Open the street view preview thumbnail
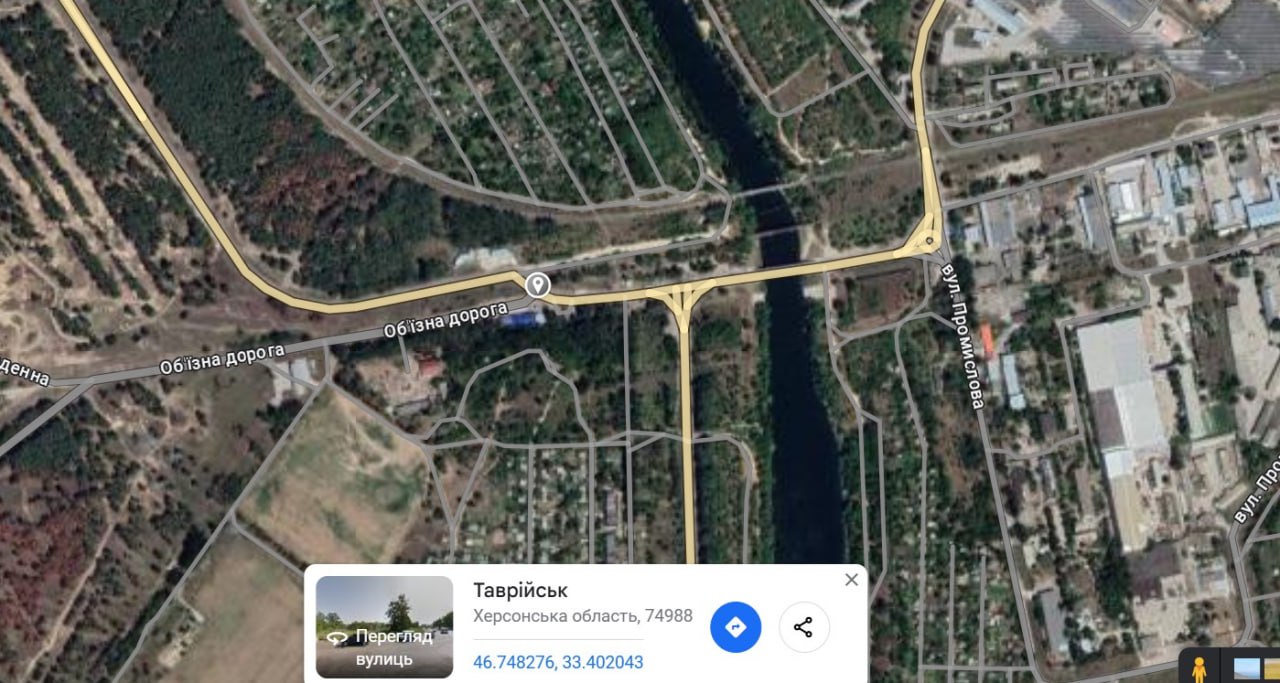Viewport: 1280px width, 683px height. click(384, 627)
